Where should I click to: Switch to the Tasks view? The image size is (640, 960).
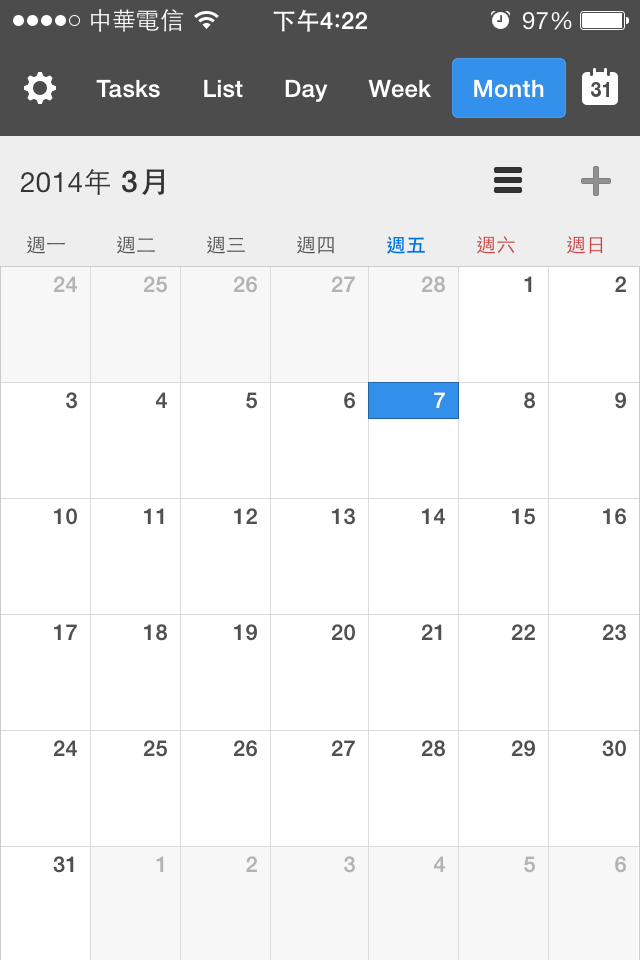[128, 89]
